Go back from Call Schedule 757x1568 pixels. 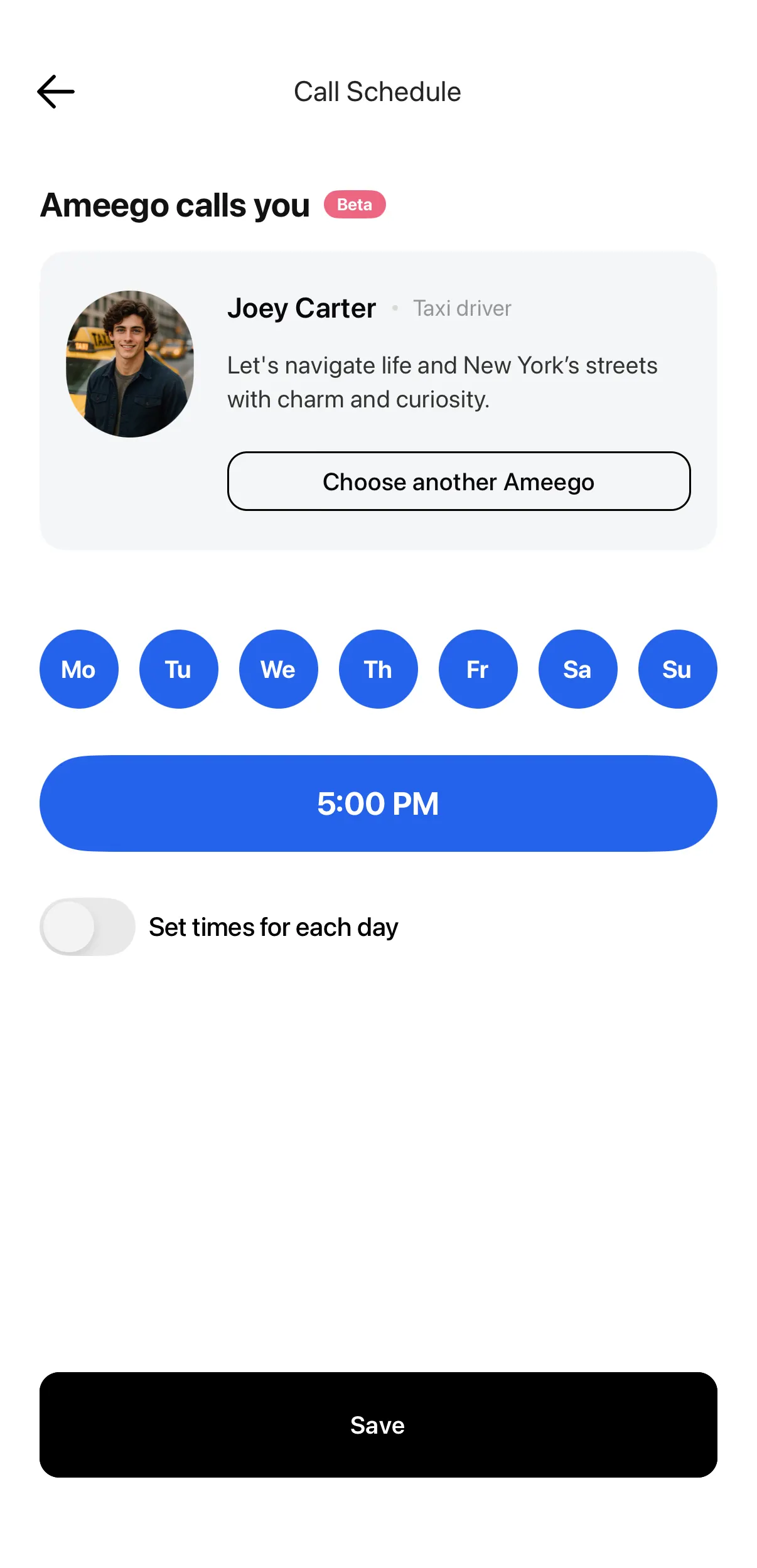pos(56,92)
